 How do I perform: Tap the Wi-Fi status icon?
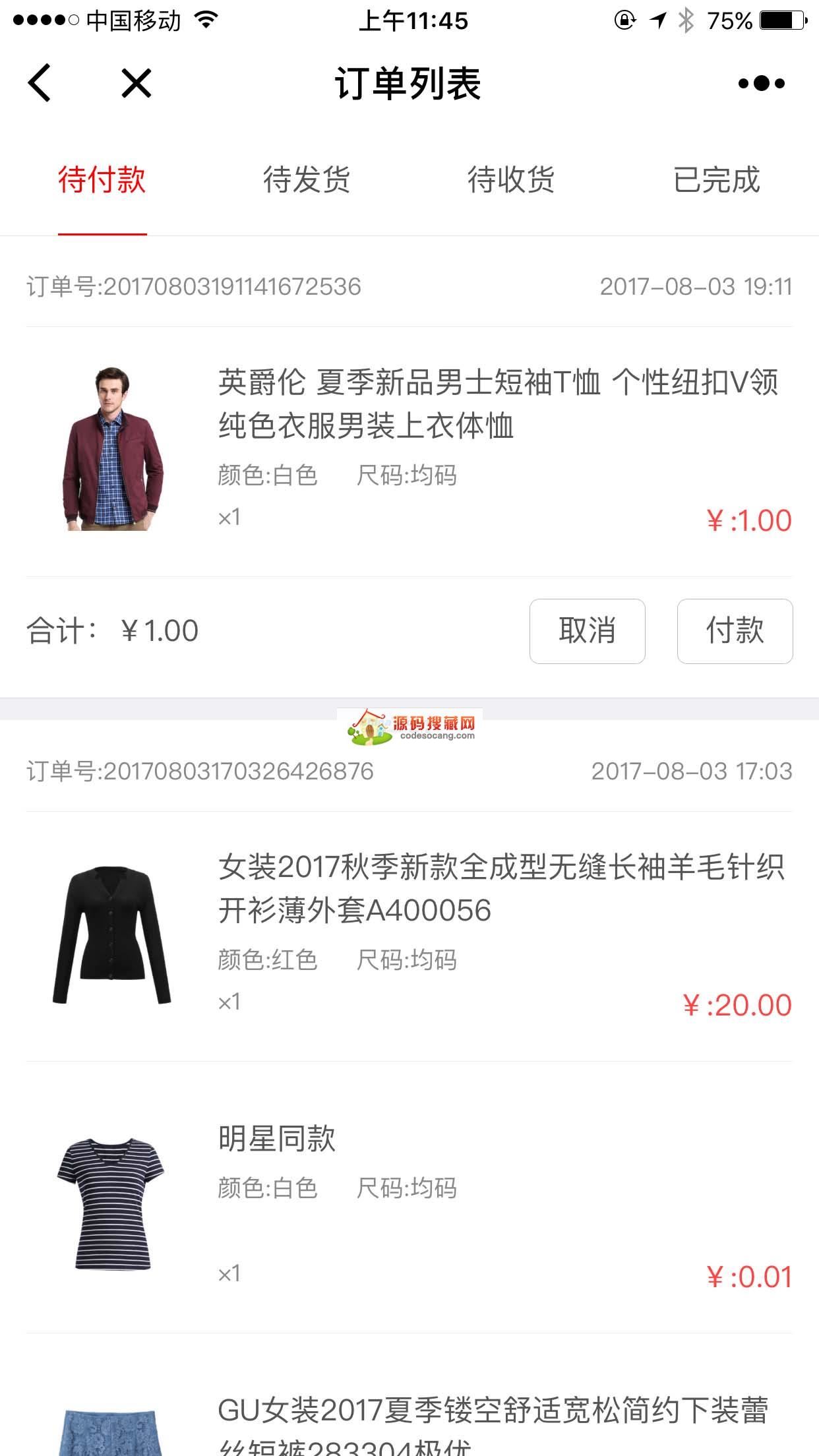[x=204, y=20]
